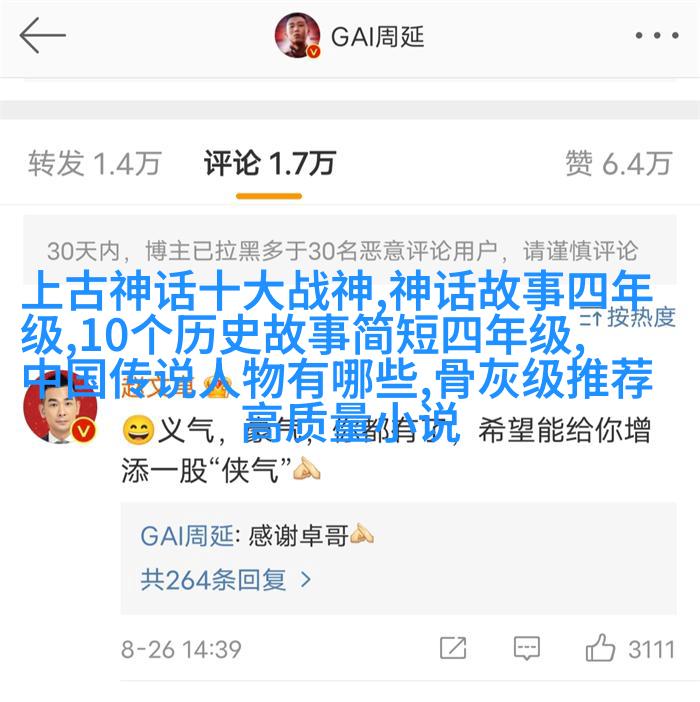Screen dimensions: 700x702
Task: Like the comment with 3111 likes
Action: point(602,648)
